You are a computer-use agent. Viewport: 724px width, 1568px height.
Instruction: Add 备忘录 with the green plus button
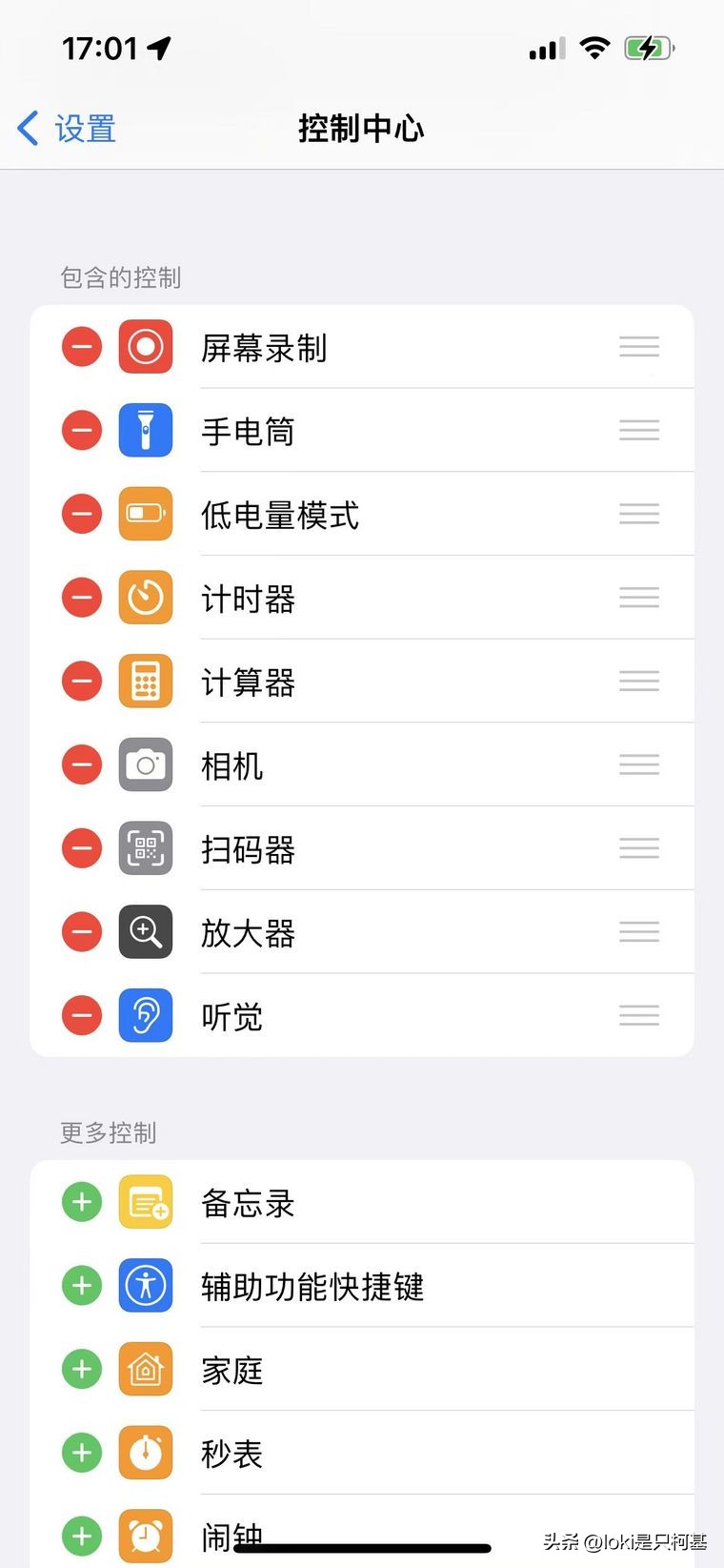pos(81,1202)
